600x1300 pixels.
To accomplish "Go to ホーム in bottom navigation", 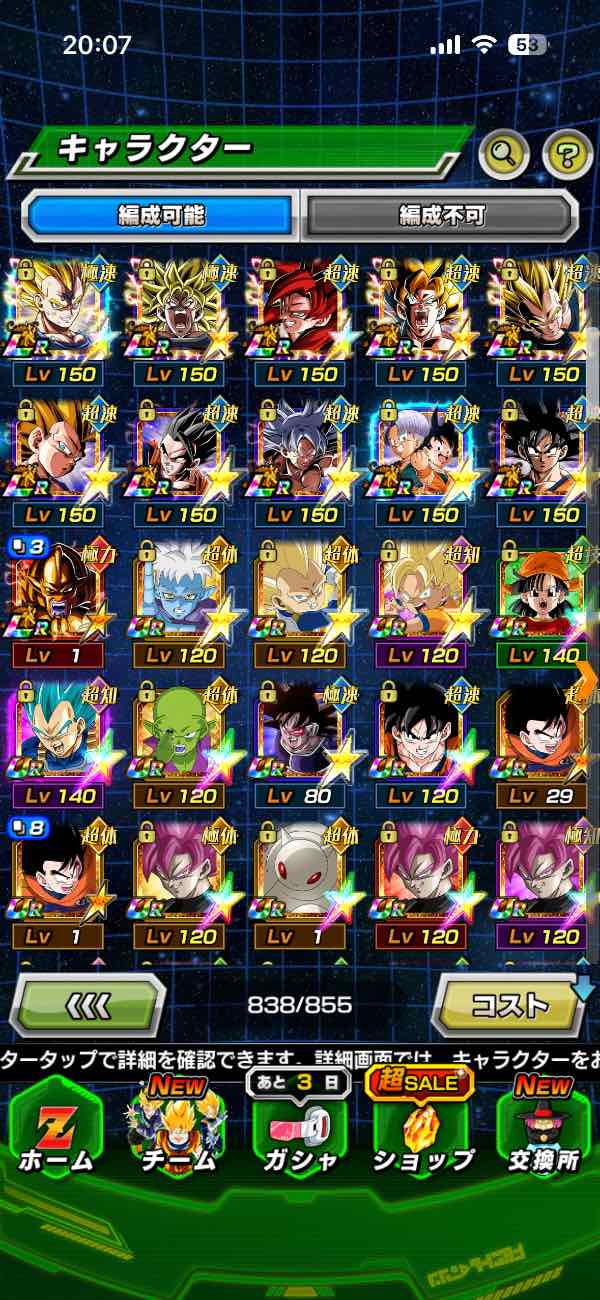I will click(x=55, y=1132).
